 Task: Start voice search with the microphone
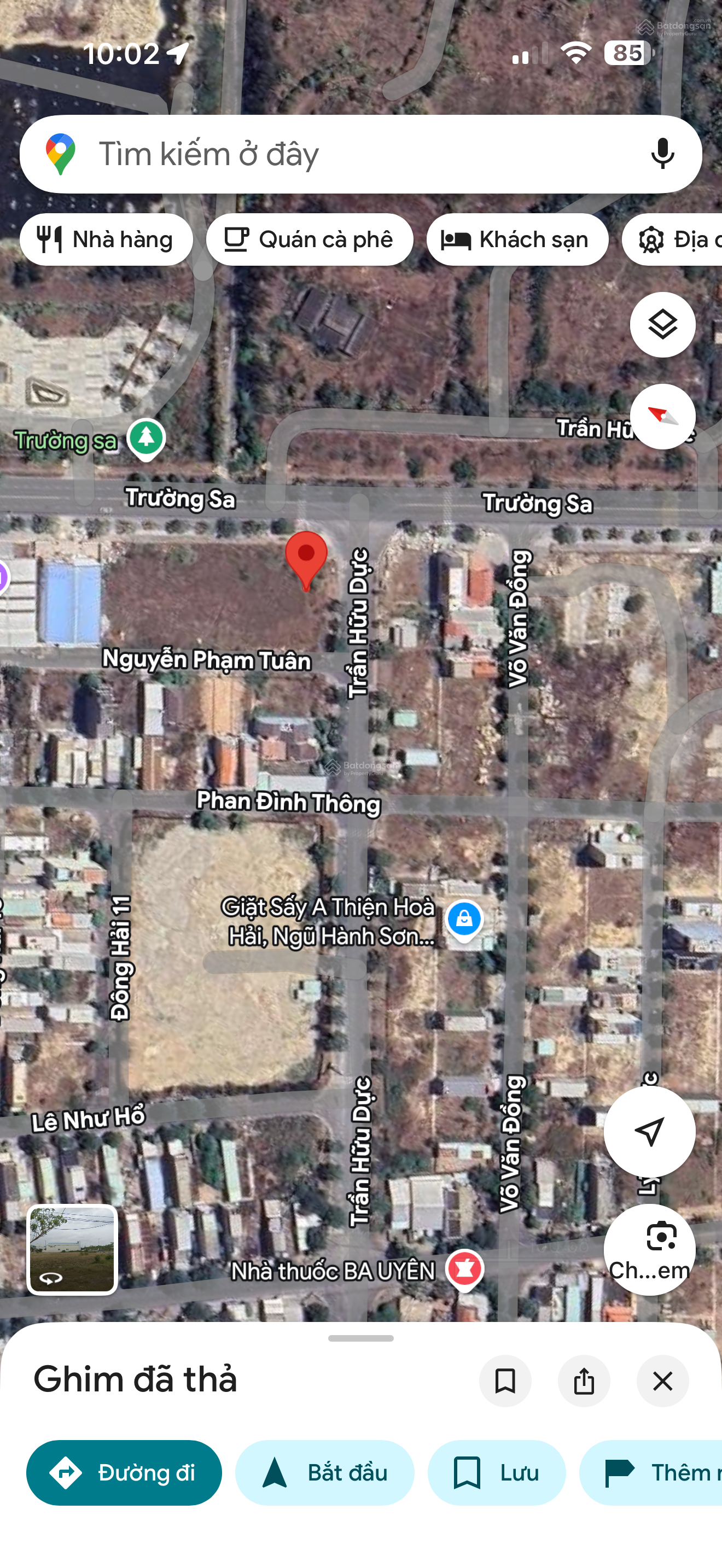tap(662, 154)
